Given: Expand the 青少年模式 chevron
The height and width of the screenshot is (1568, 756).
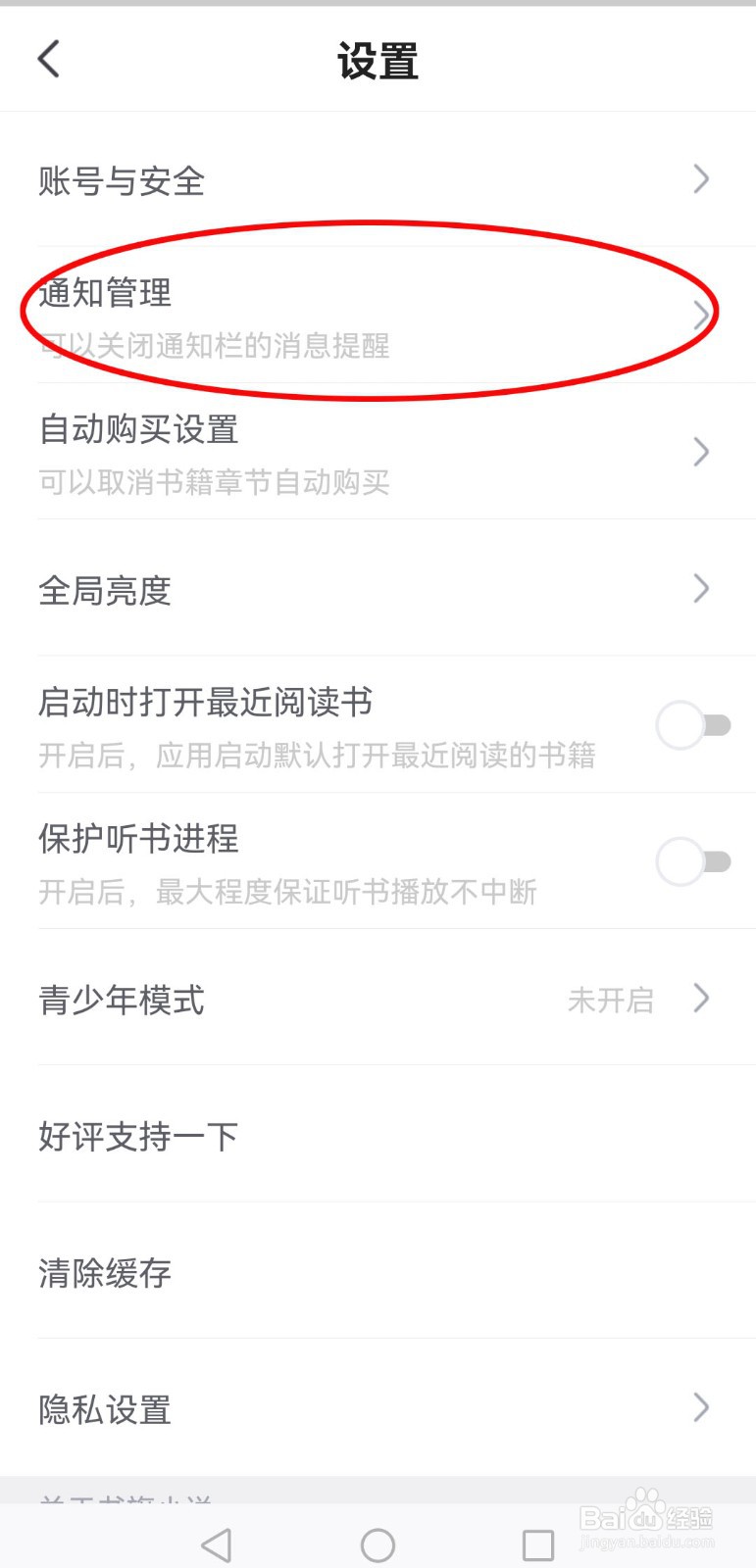Looking at the screenshot, I should 700,999.
